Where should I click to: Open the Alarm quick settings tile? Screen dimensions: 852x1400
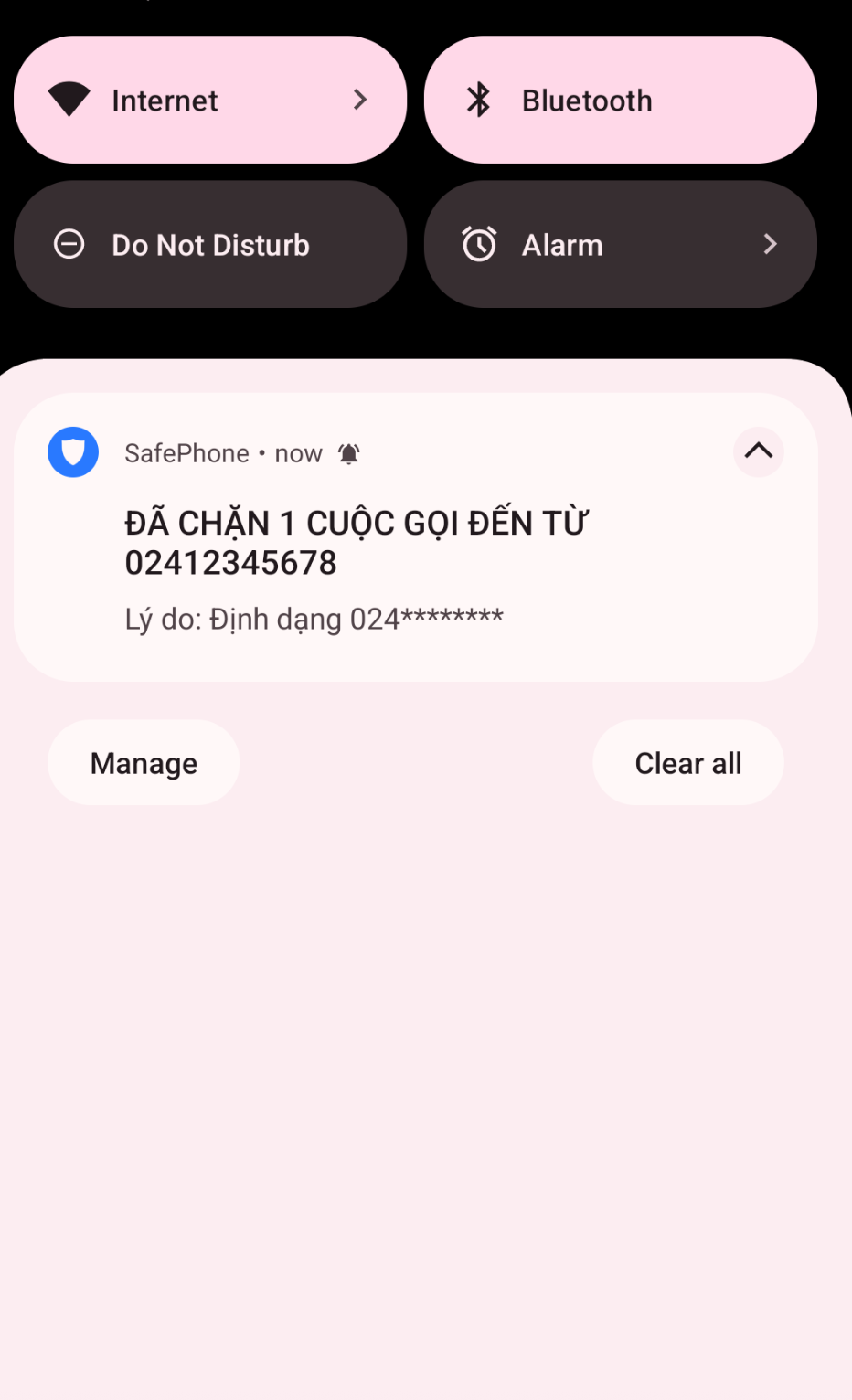point(620,244)
